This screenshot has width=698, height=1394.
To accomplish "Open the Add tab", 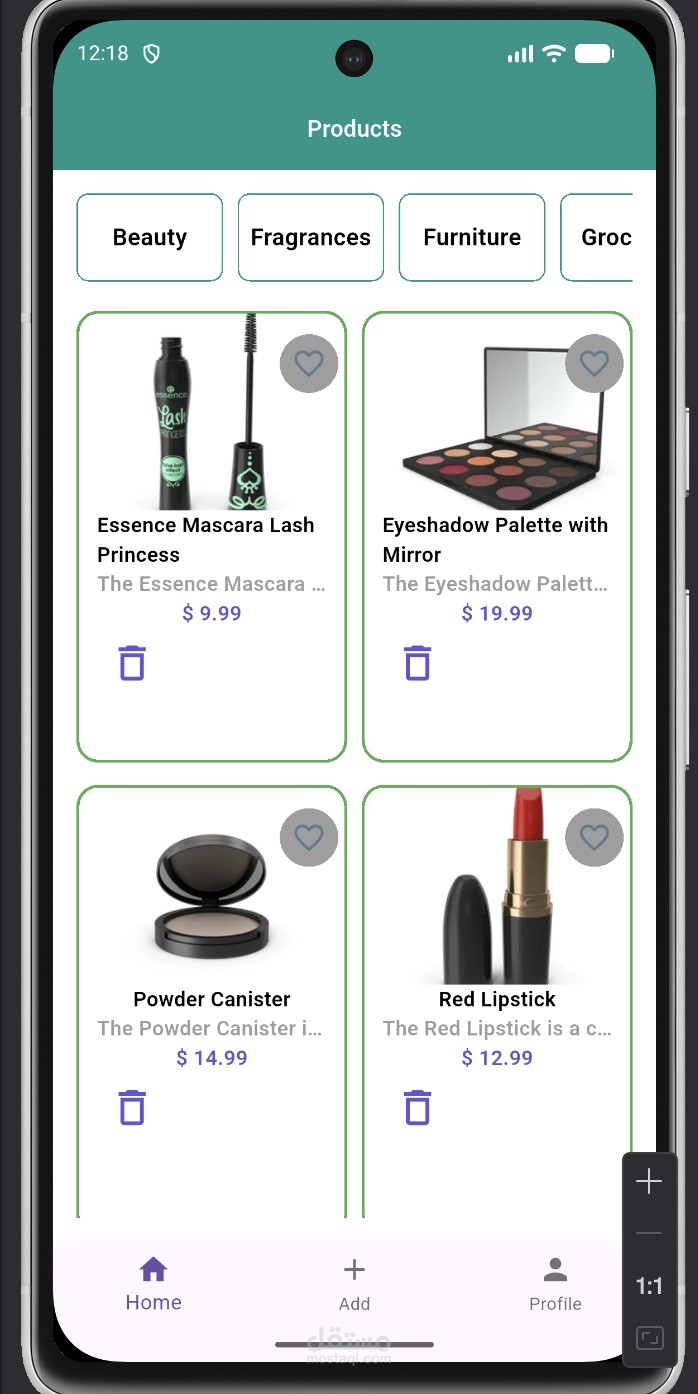I will coord(354,1284).
